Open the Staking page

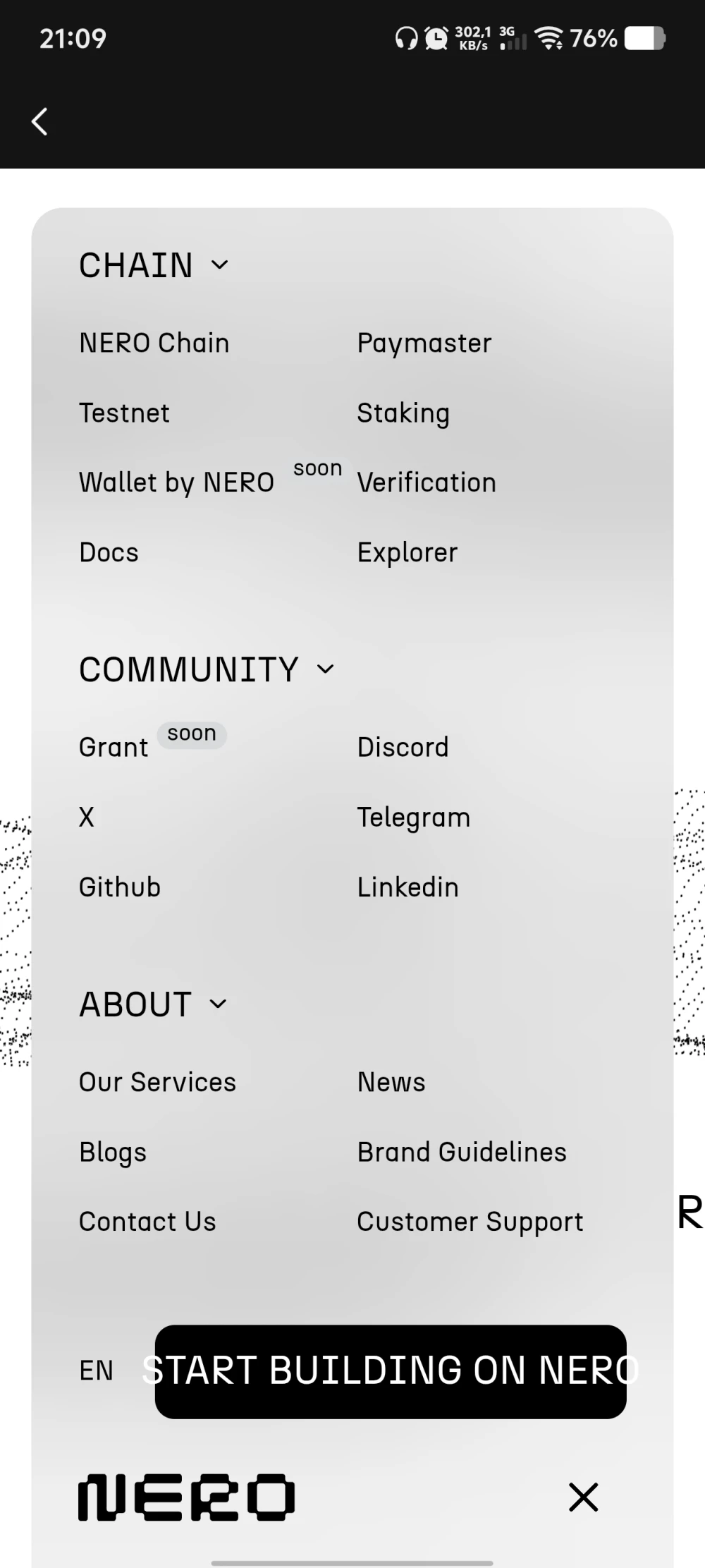point(403,413)
